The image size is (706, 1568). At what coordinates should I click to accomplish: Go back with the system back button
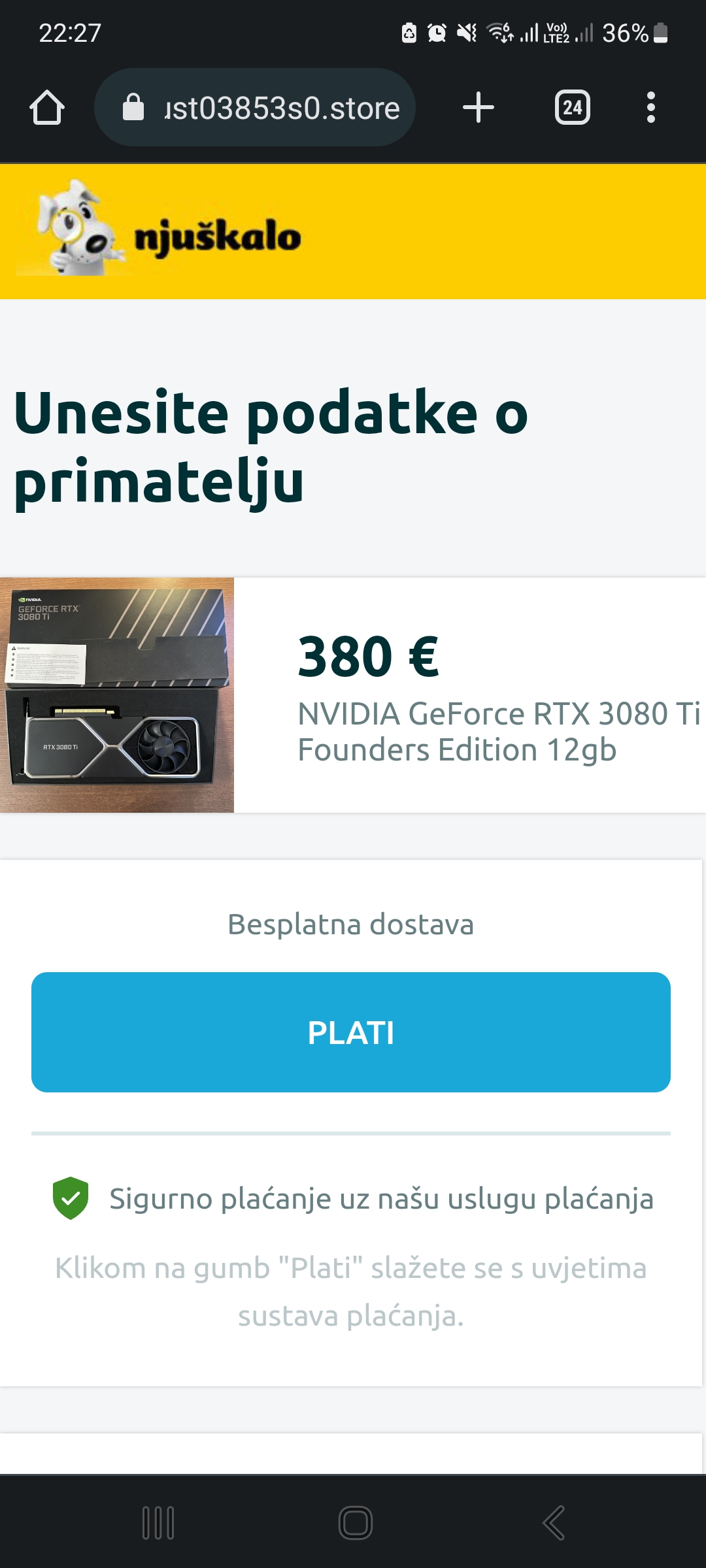(x=553, y=1523)
